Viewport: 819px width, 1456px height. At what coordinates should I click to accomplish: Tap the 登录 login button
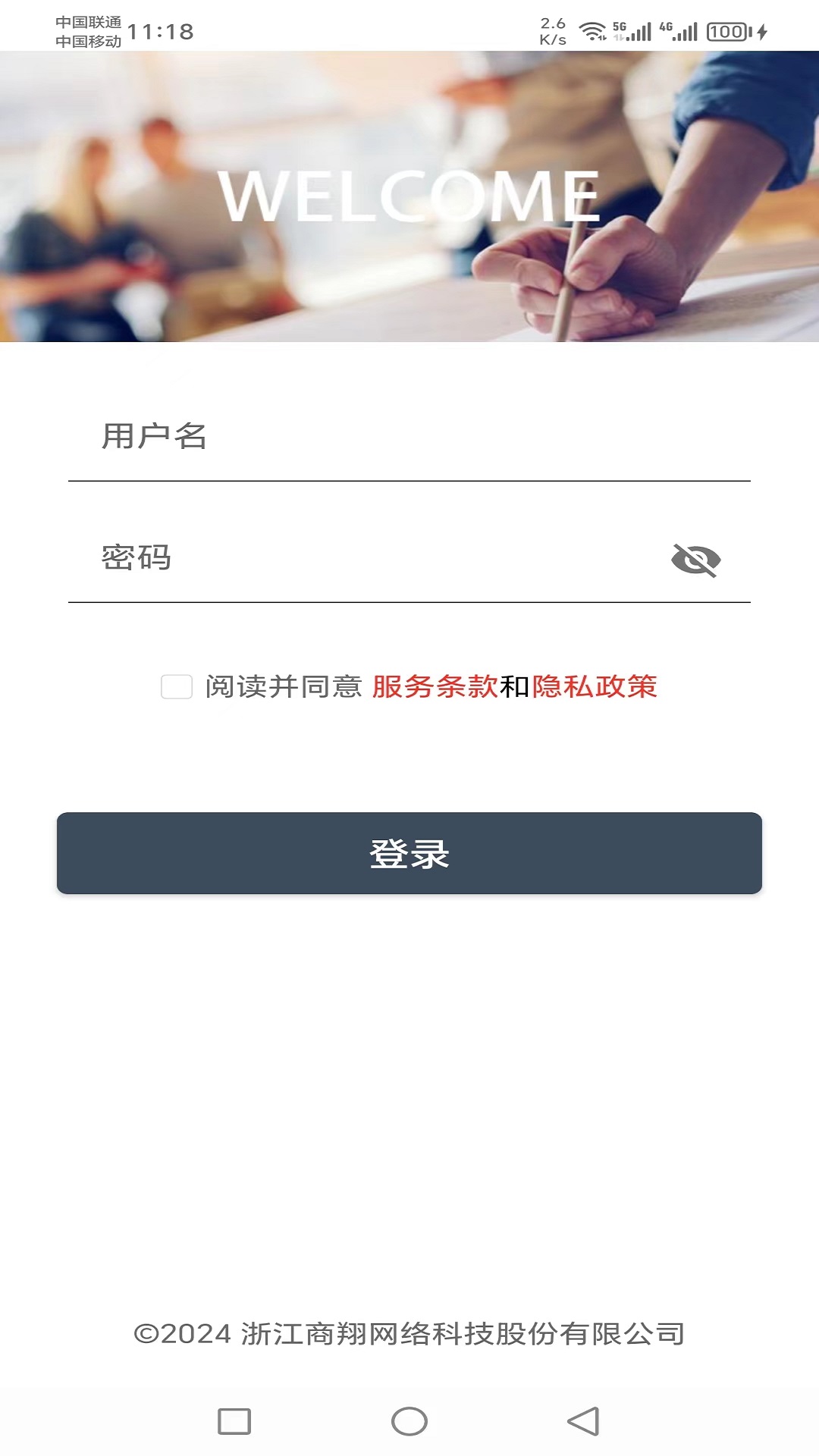[x=409, y=854]
